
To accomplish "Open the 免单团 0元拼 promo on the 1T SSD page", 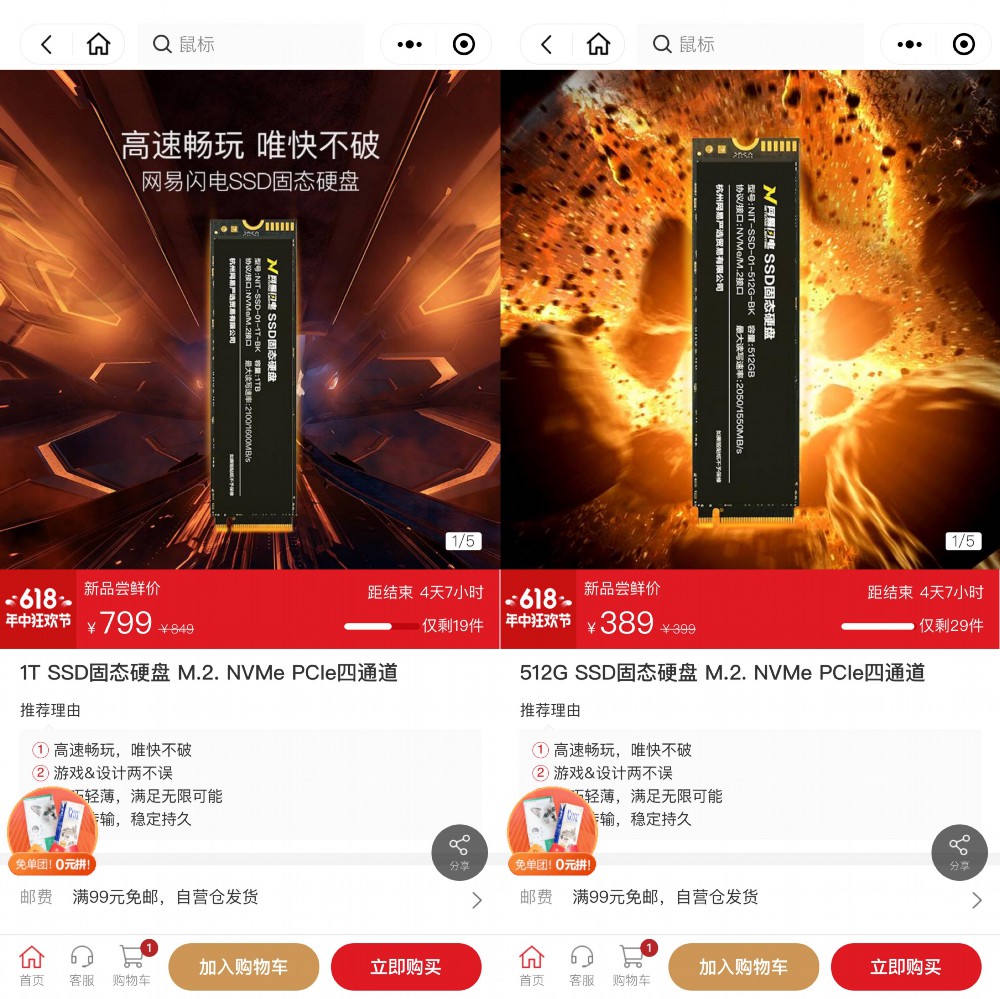I will (52, 832).
